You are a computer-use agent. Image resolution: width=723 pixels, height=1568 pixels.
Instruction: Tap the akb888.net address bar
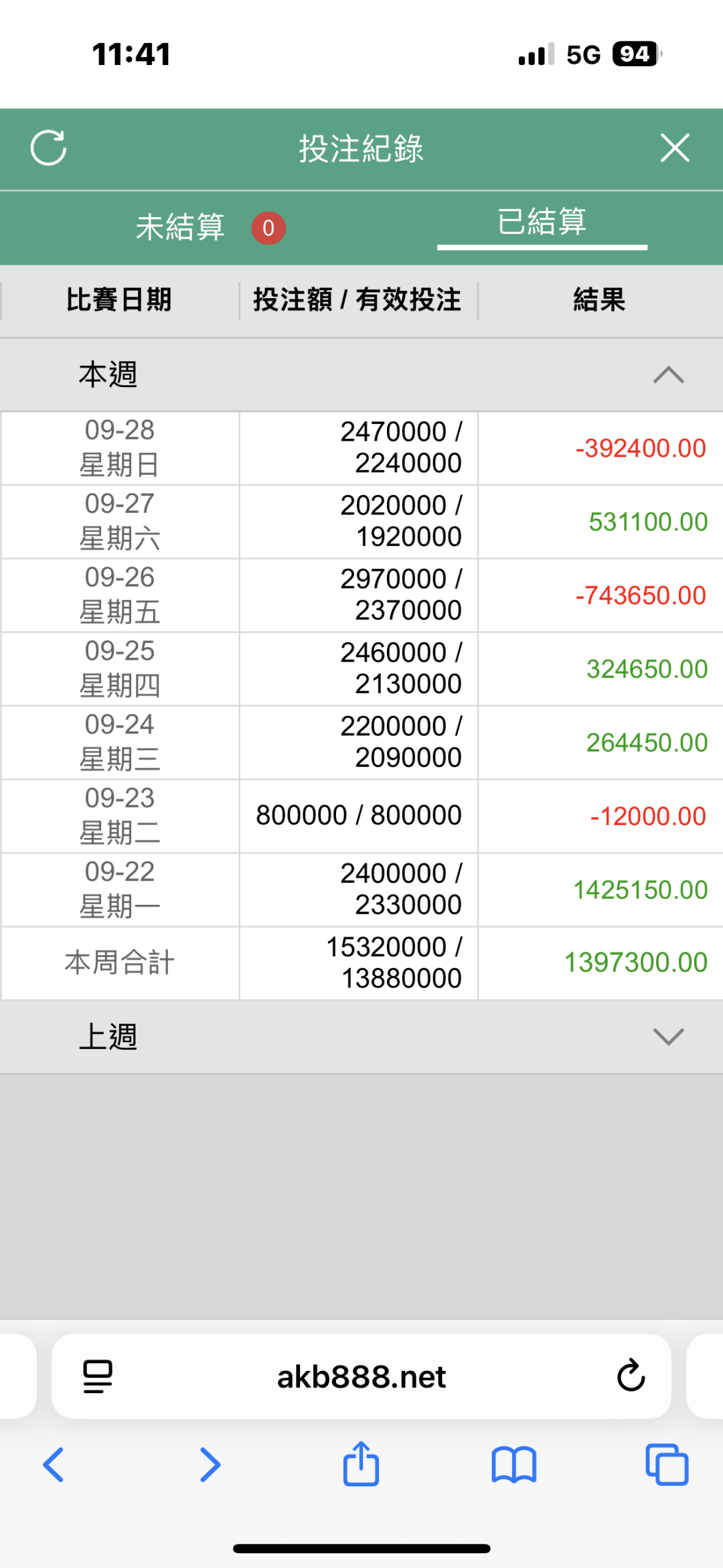click(361, 1377)
